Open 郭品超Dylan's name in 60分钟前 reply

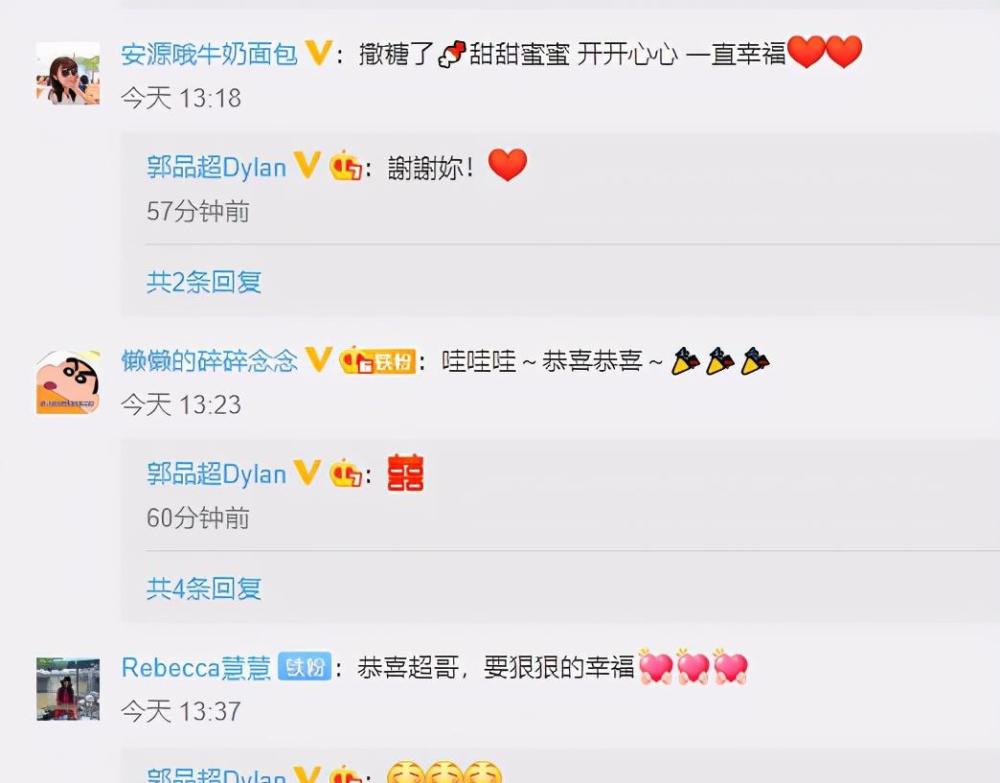(x=216, y=474)
